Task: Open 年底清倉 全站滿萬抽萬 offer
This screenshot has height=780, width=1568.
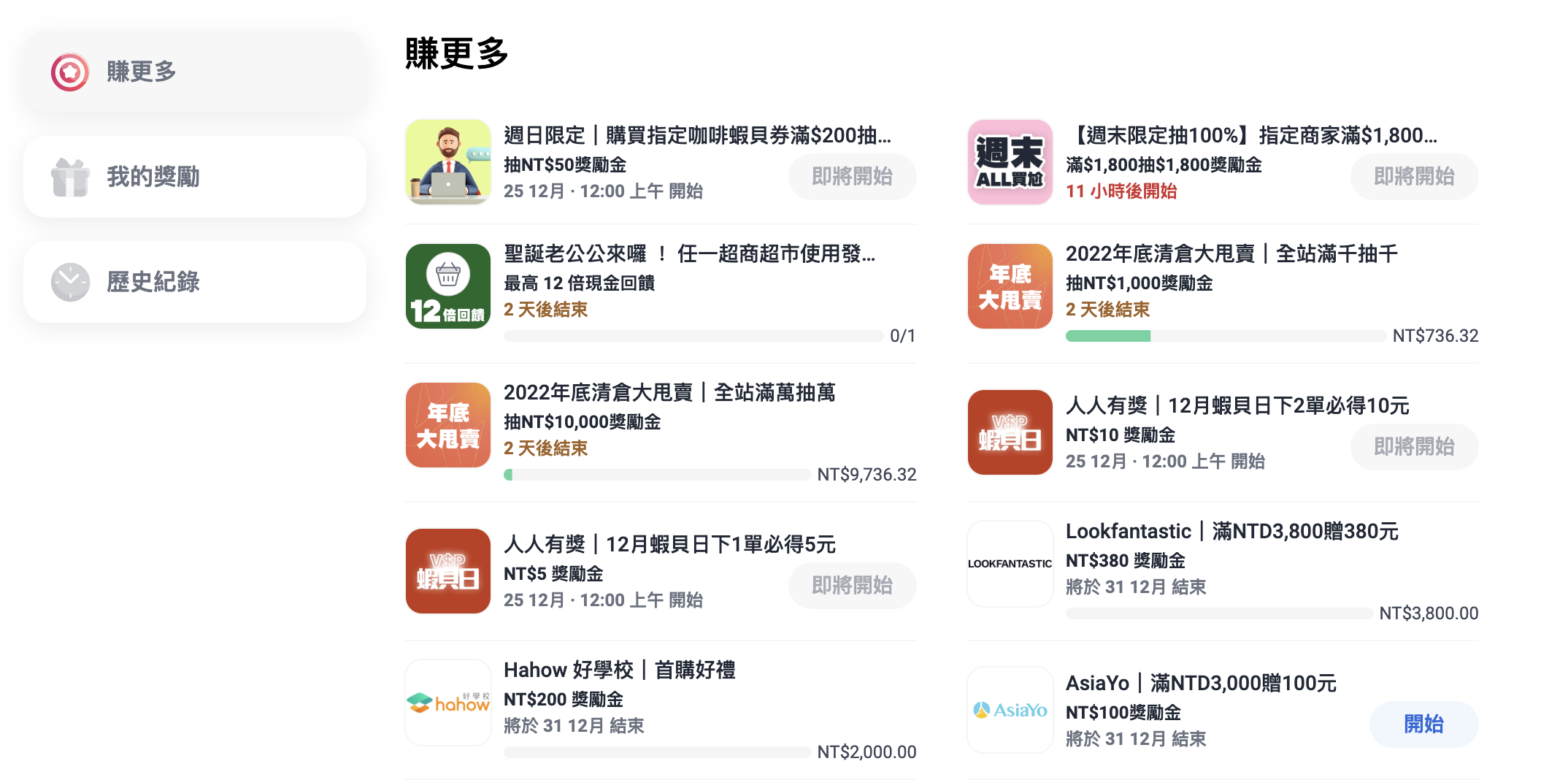Action: pos(669,393)
